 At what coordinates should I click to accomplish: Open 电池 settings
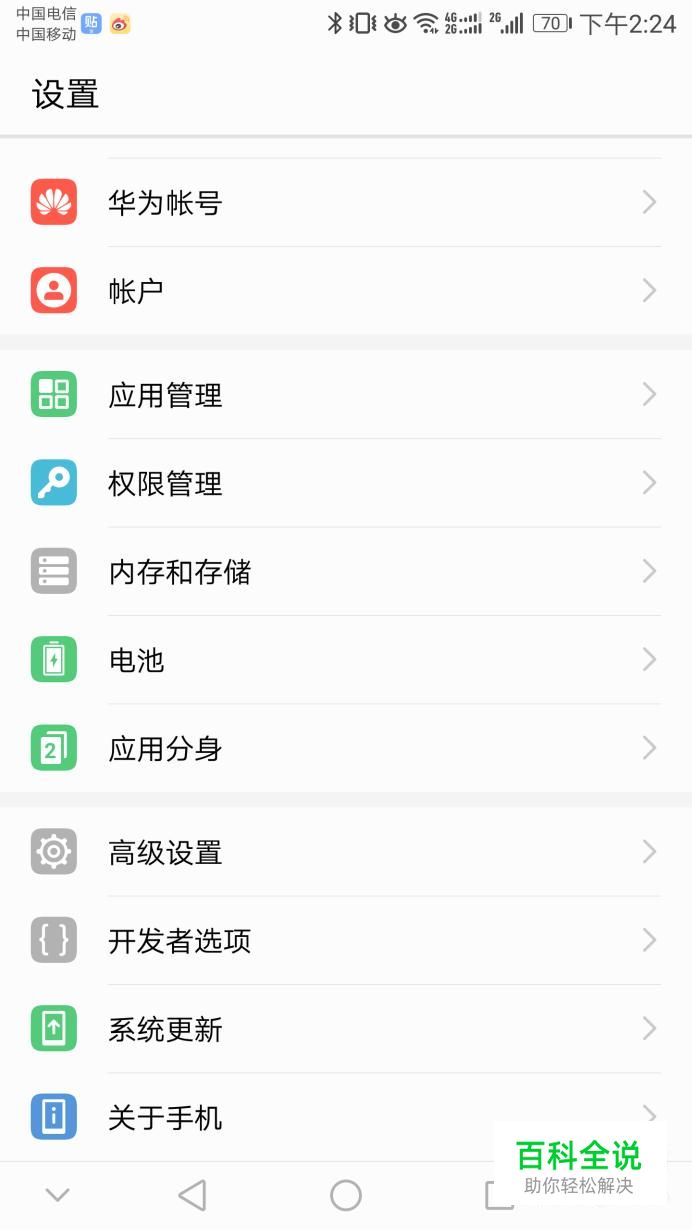[346, 660]
